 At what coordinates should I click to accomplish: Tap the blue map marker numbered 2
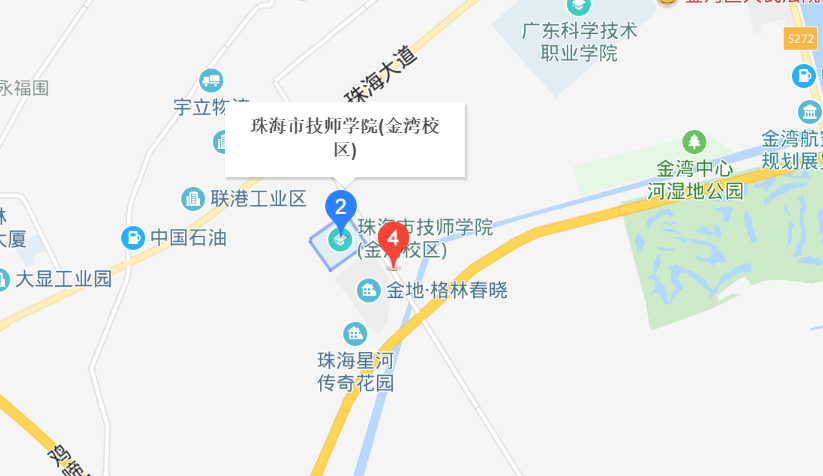click(x=340, y=208)
